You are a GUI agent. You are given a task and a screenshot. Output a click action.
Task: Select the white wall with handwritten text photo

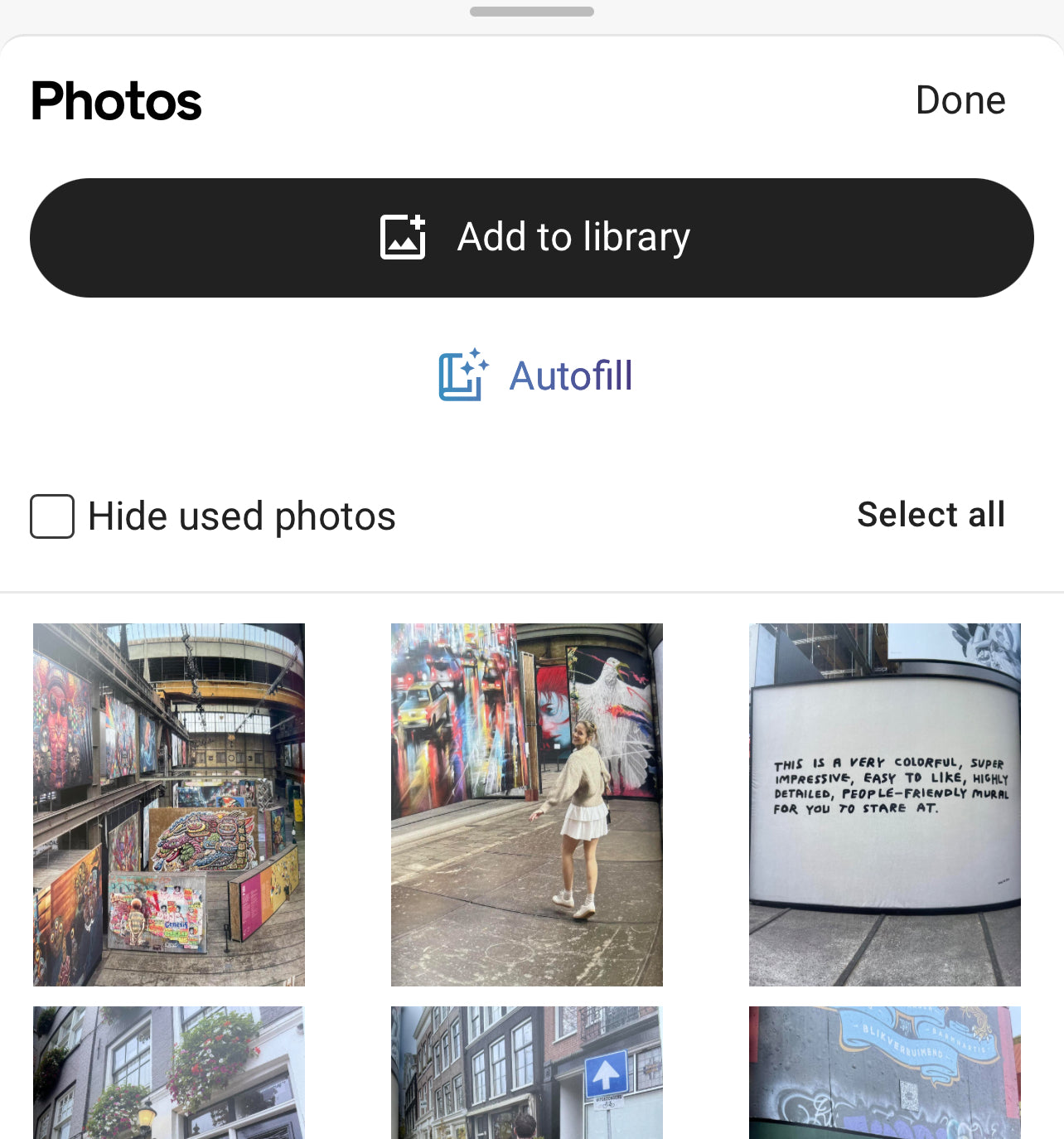(x=885, y=804)
